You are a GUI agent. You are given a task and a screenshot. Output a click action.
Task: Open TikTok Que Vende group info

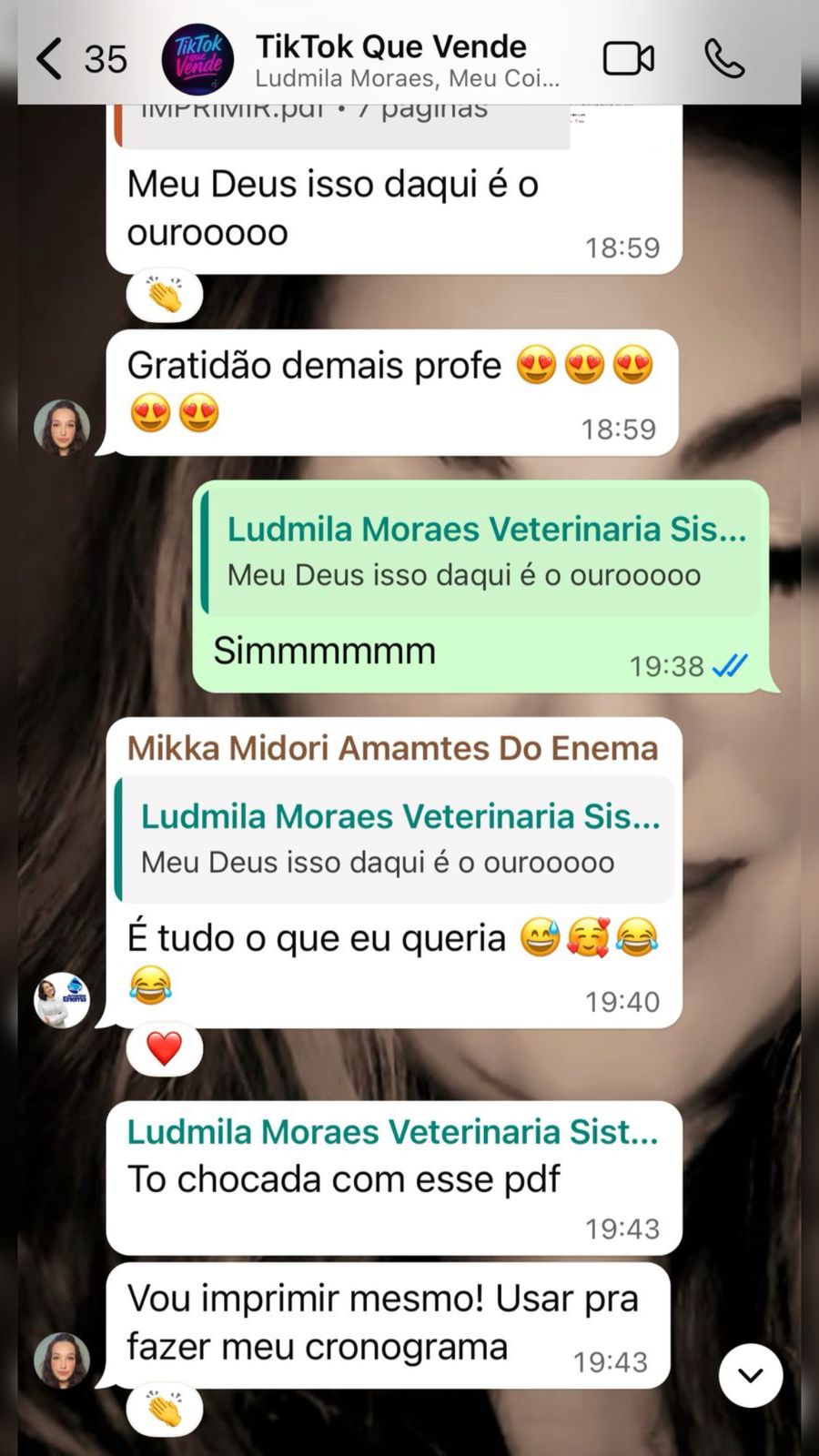click(x=391, y=59)
